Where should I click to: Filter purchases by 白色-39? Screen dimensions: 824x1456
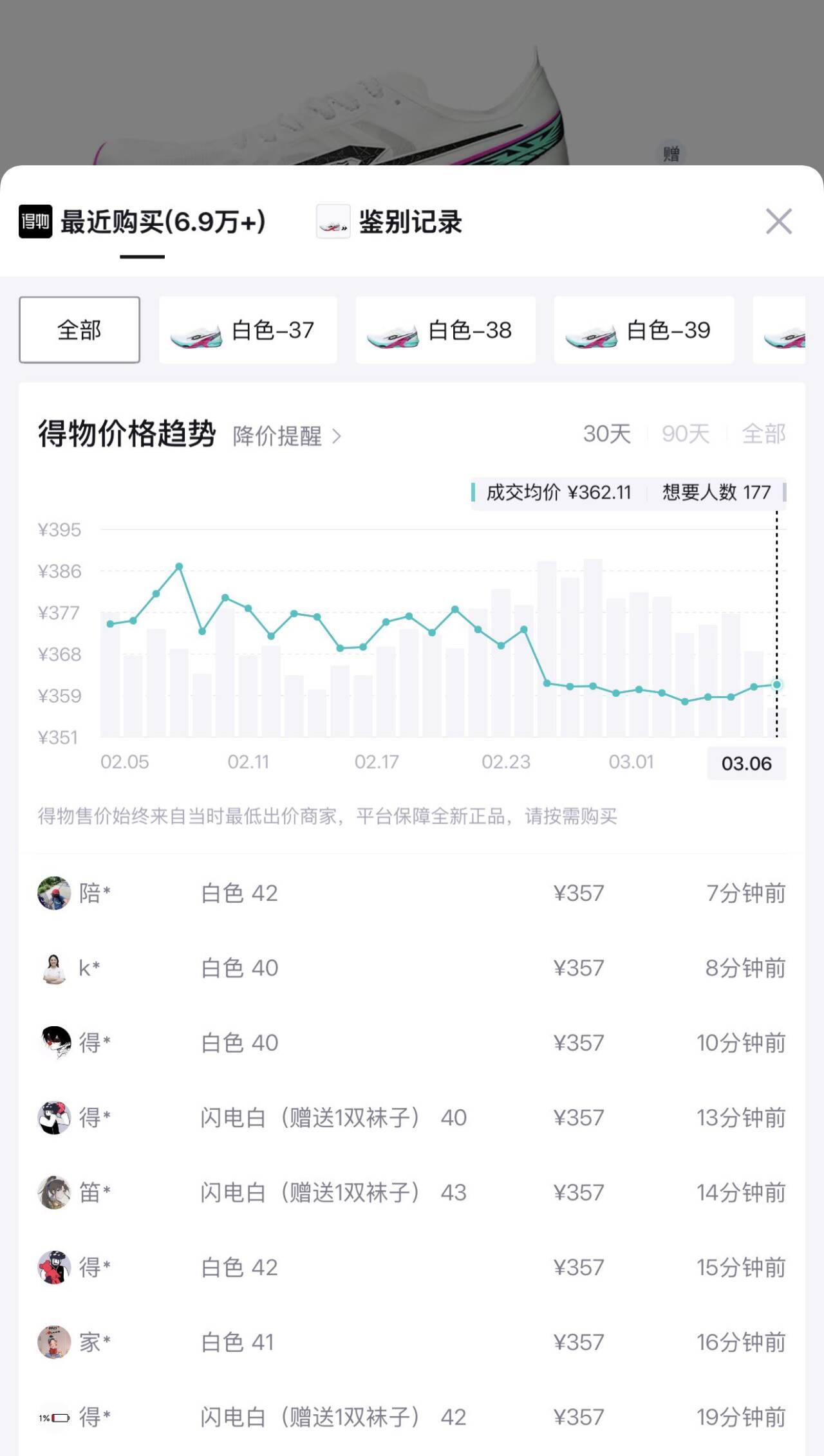[x=643, y=330]
